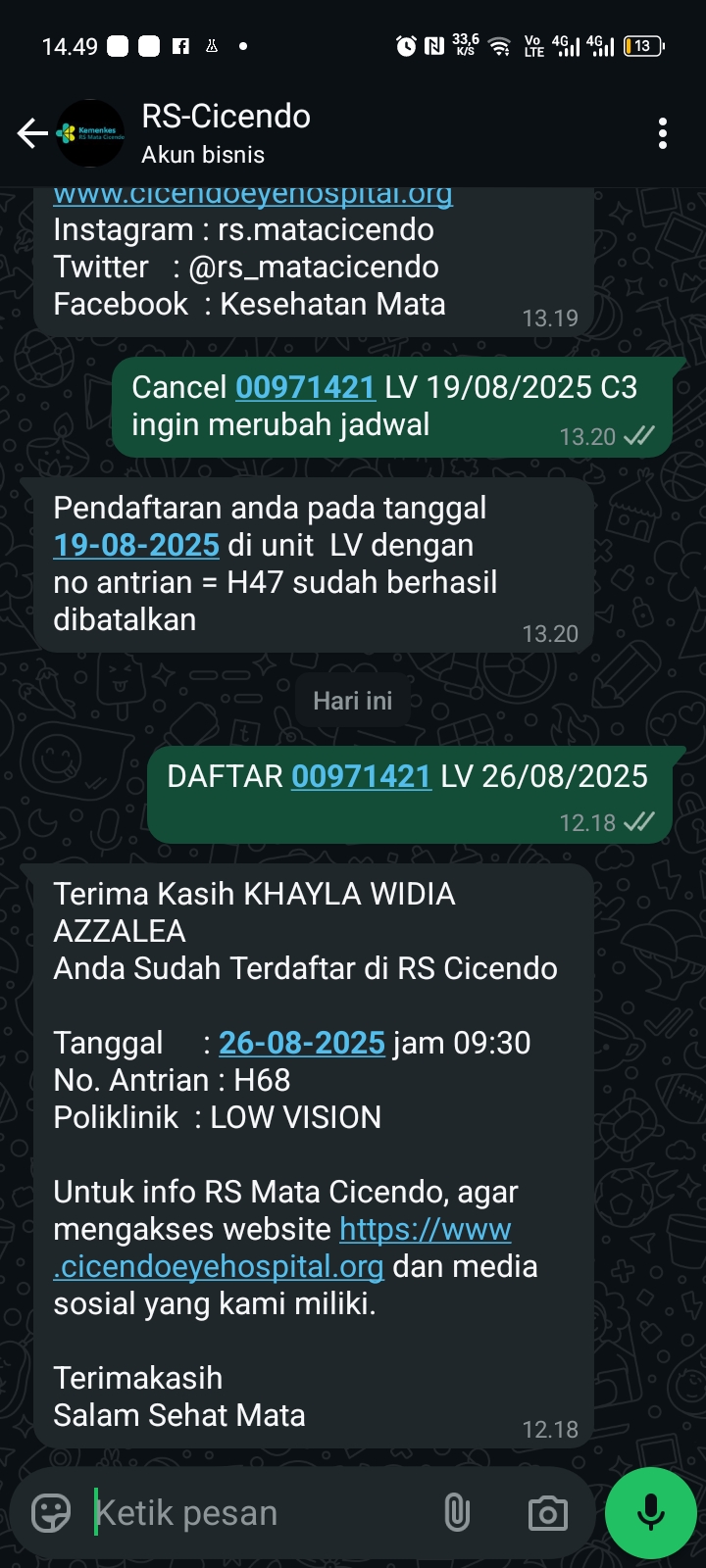Open RS-Cicendo contact info header
Viewport: 706px width, 1568px height.
[226, 133]
